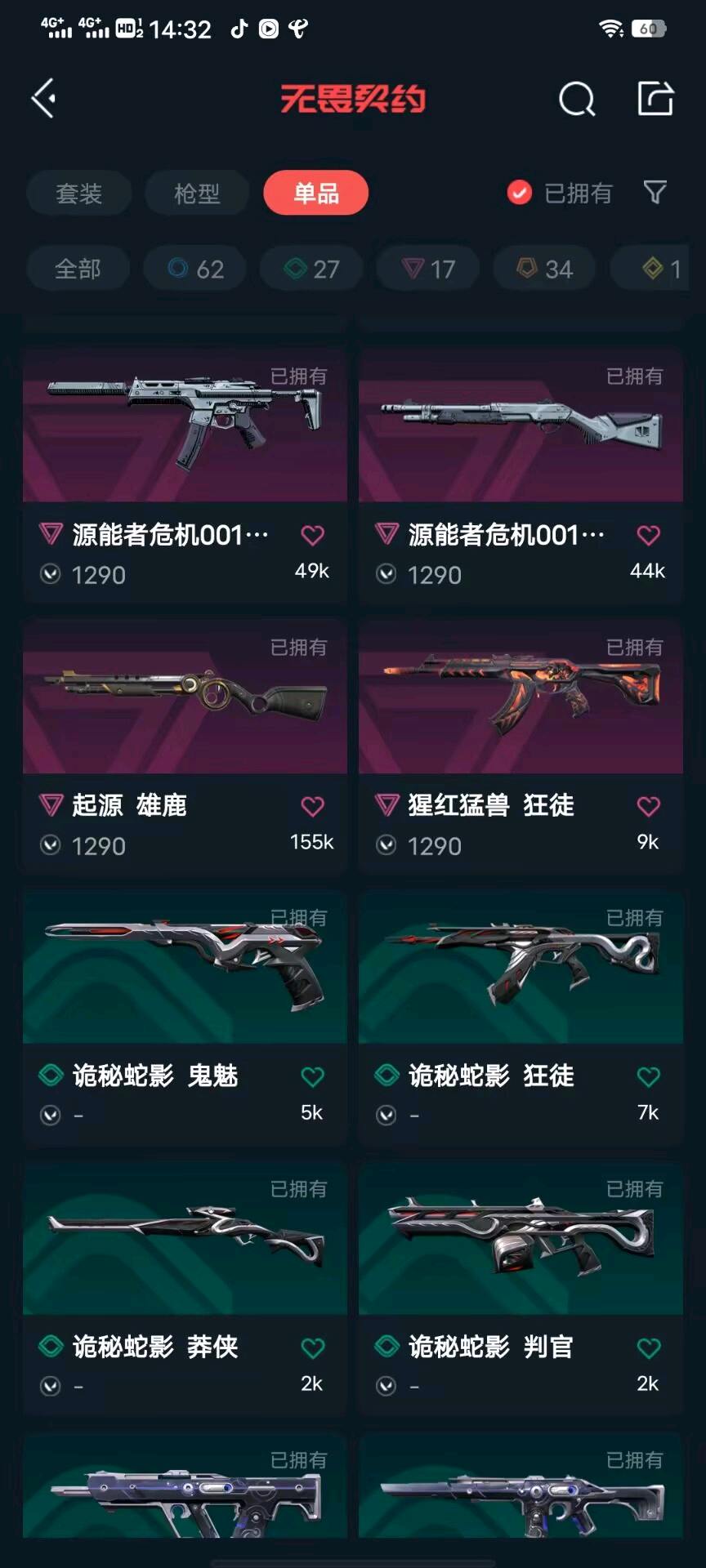Share this page via the share icon

(x=655, y=99)
